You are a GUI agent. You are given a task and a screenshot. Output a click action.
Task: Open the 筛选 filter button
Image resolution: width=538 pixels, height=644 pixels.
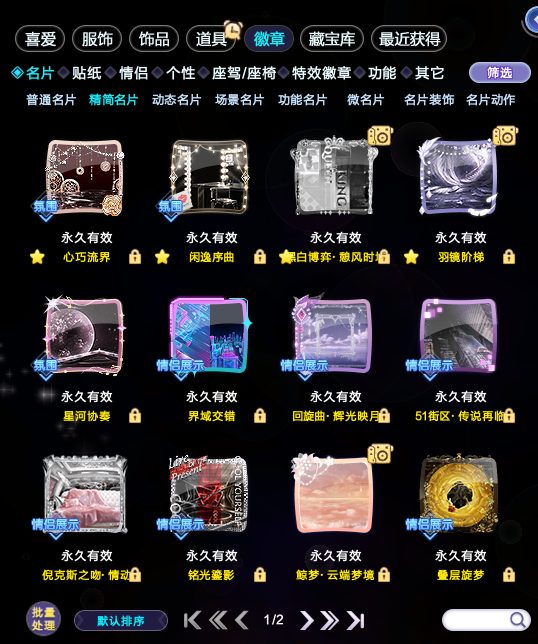click(x=500, y=73)
